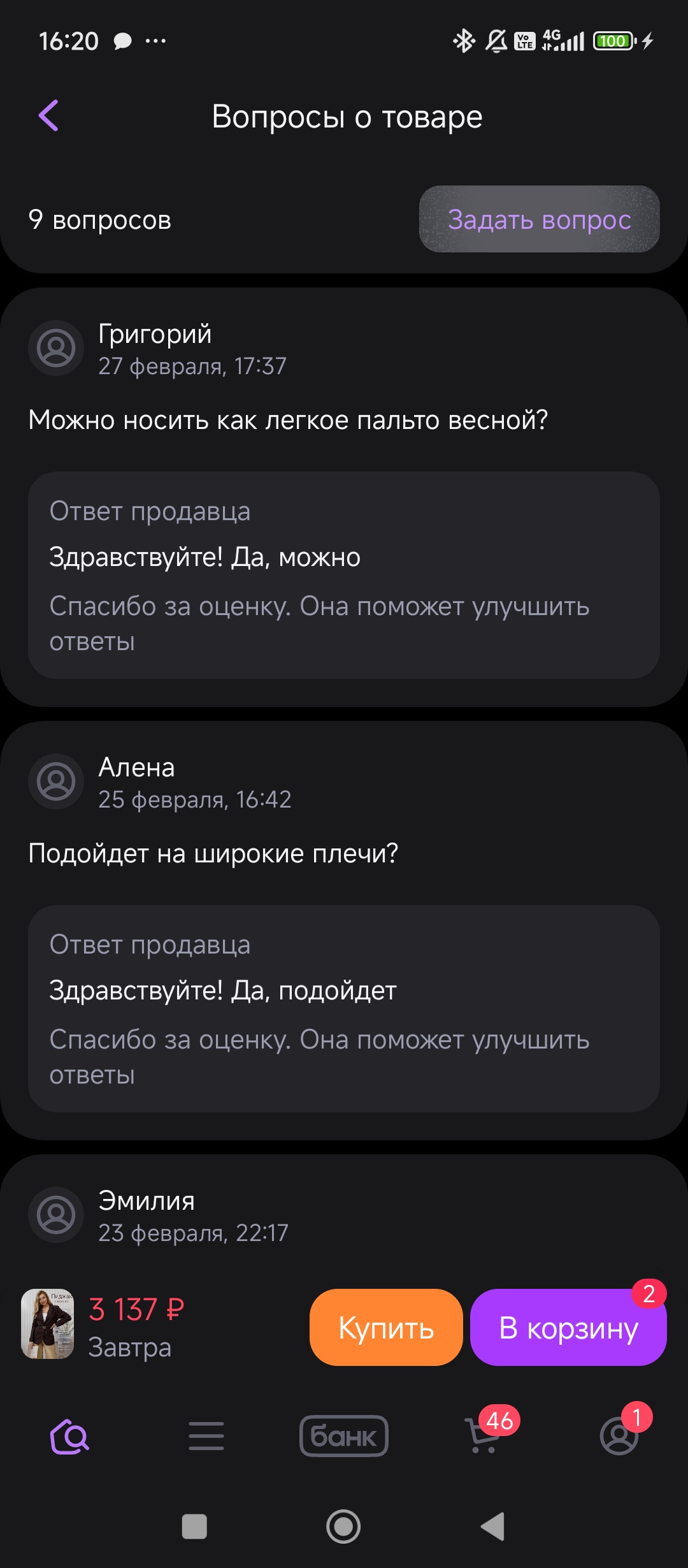Buy now with the Купить button
Viewport: 688px width, 1568px height.
(x=386, y=1327)
